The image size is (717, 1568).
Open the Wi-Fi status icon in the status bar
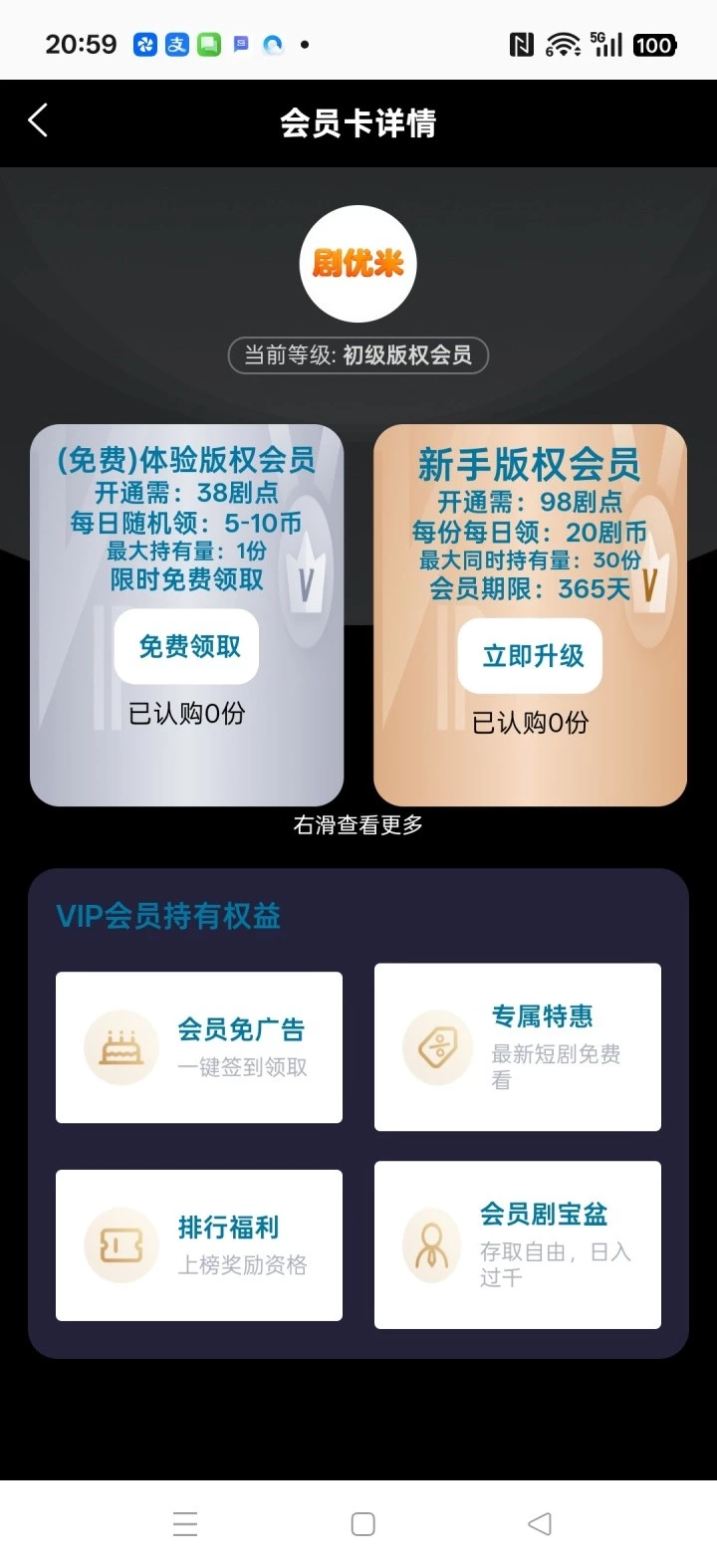click(x=565, y=44)
